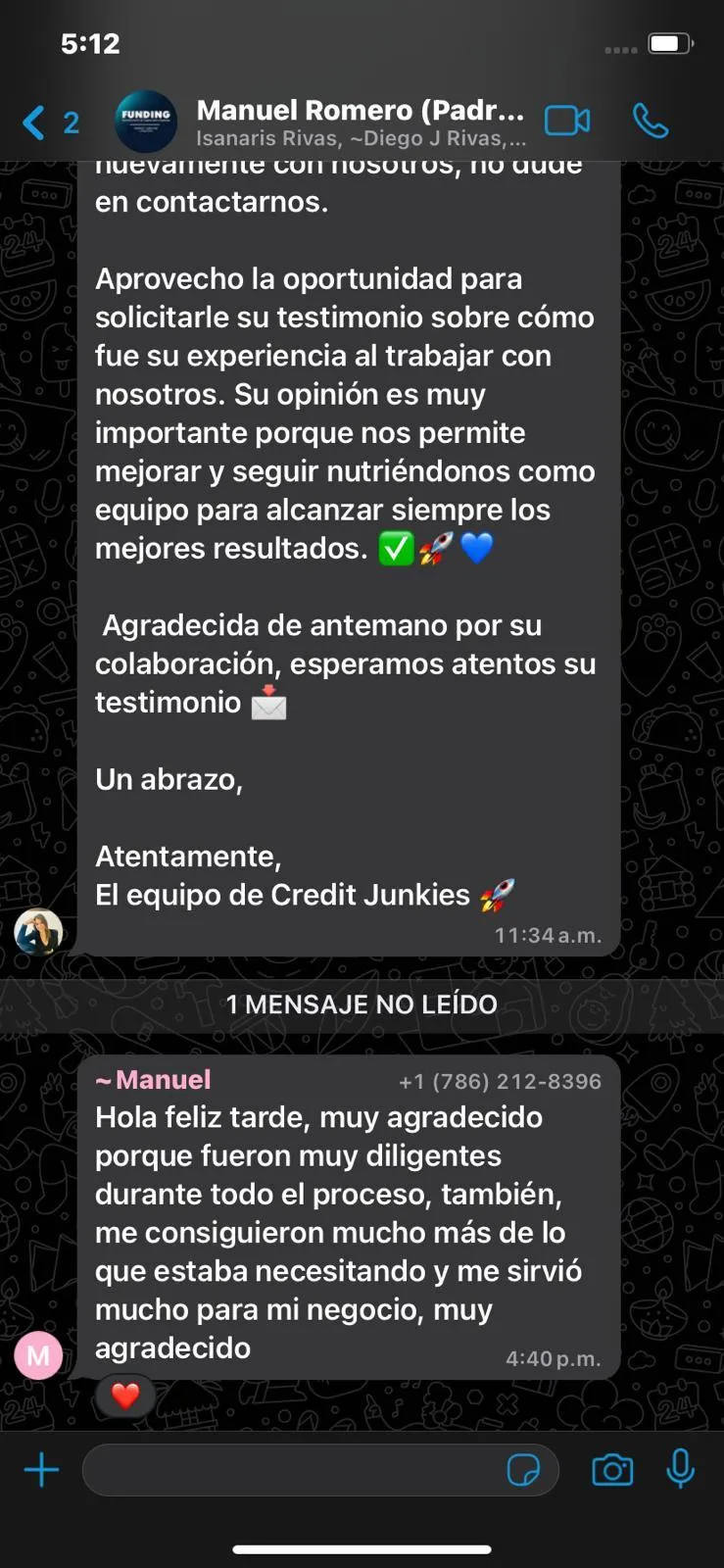Screen dimensions: 724x1568
Task: View the heart reaction on Manuel's message
Action: (x=124, y=1396)
